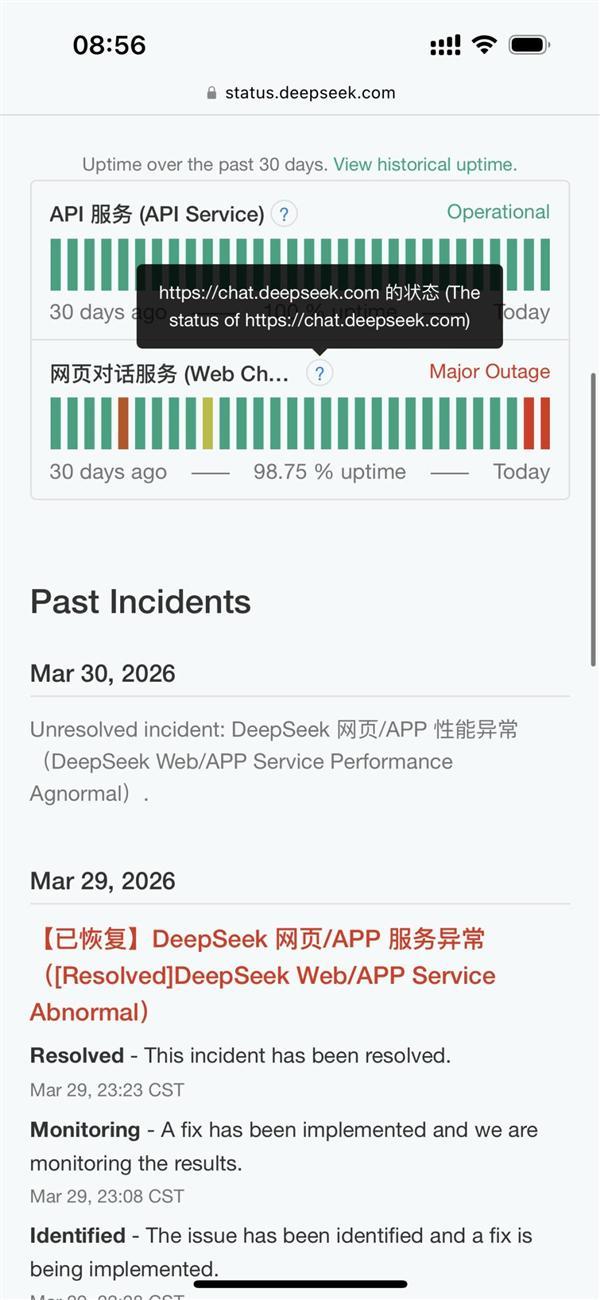Tap the status.deepseek.com address bar

300,93
